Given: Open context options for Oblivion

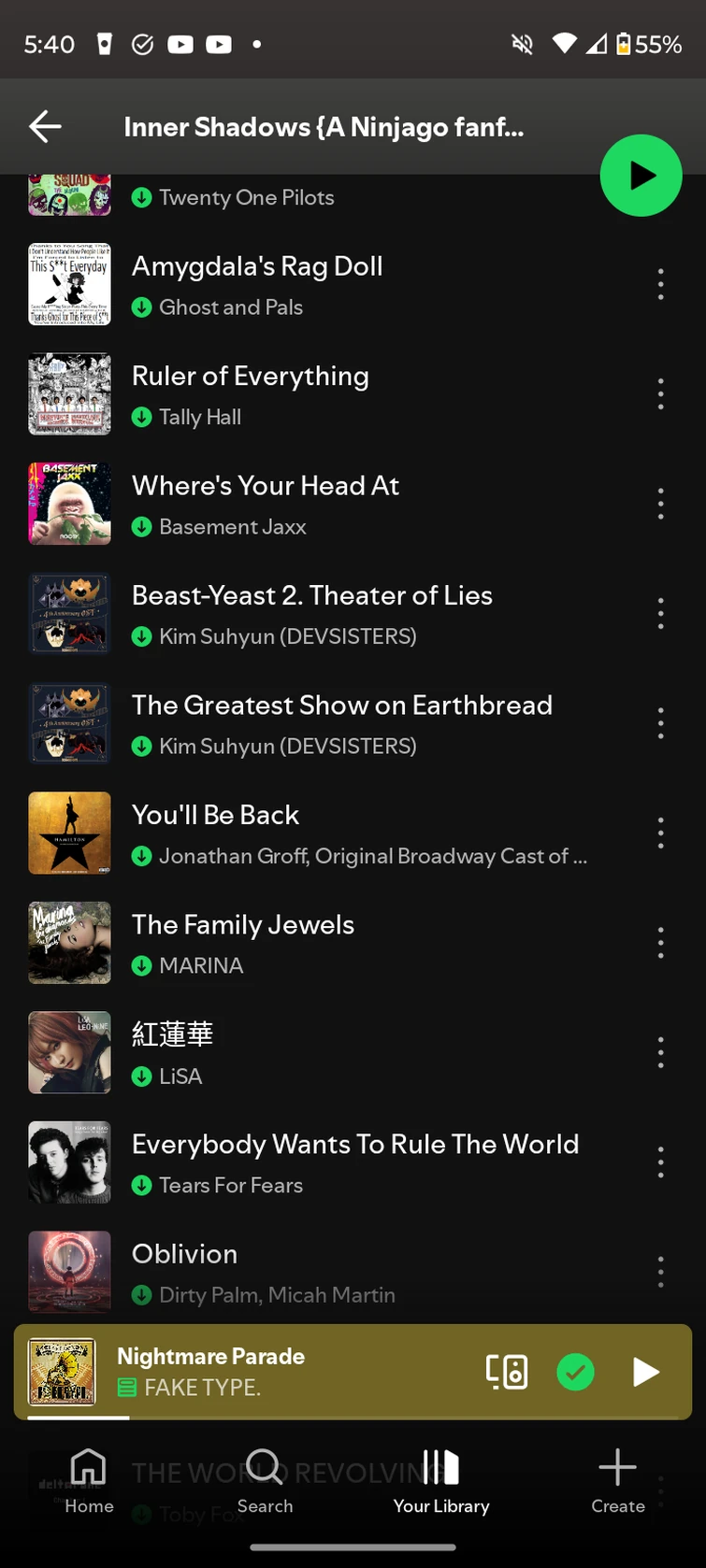Looking at the screenshot, I should point(660,1271).
